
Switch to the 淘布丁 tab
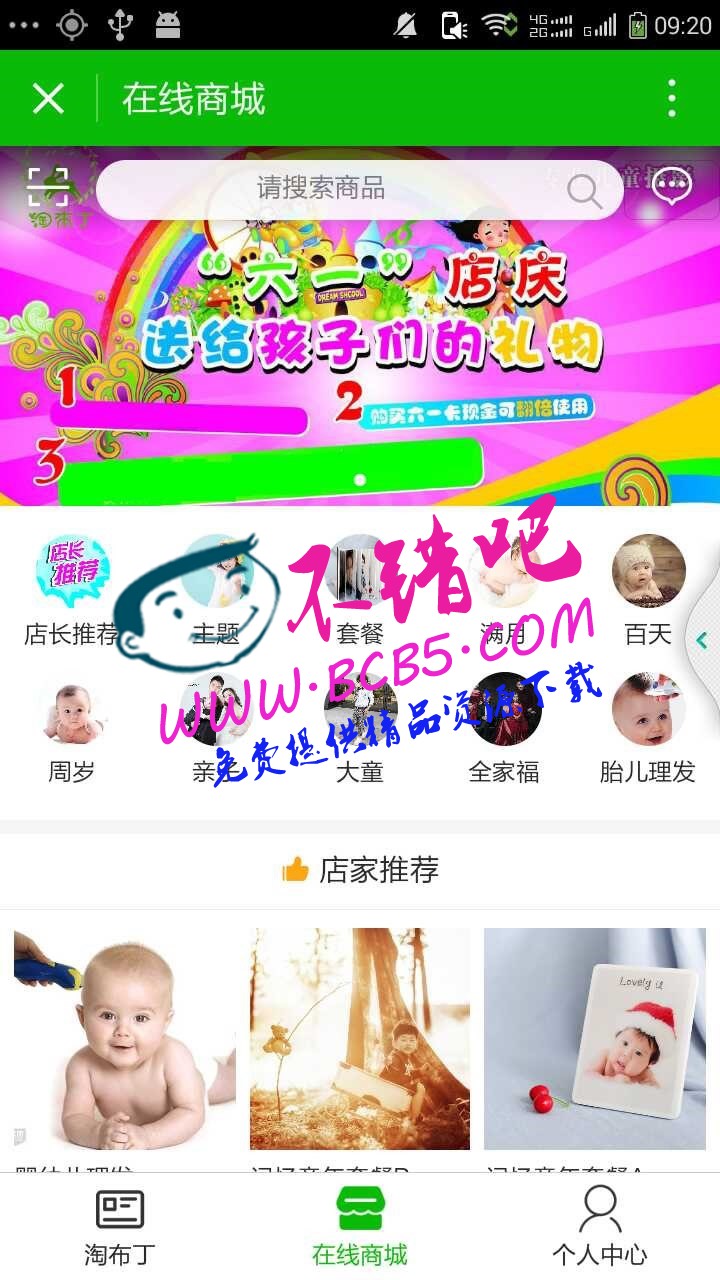tap(120, 1226)
